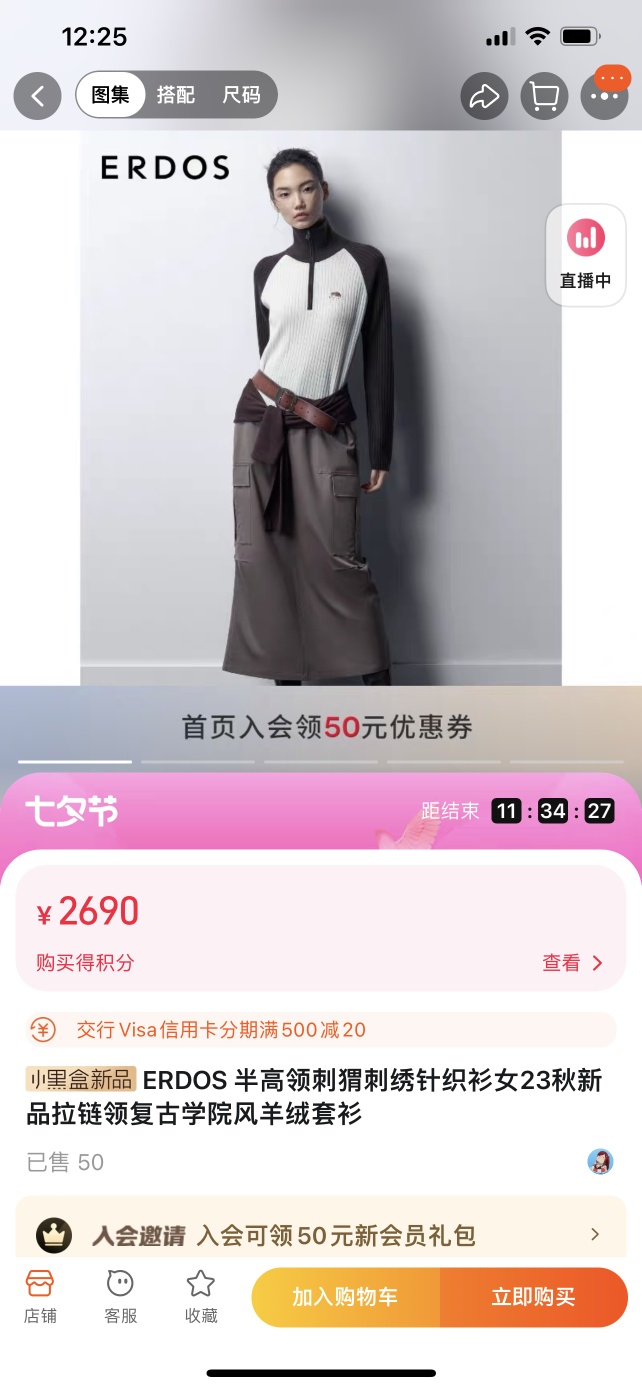Switch to the 搭配 tab

[x=176, y=96]
